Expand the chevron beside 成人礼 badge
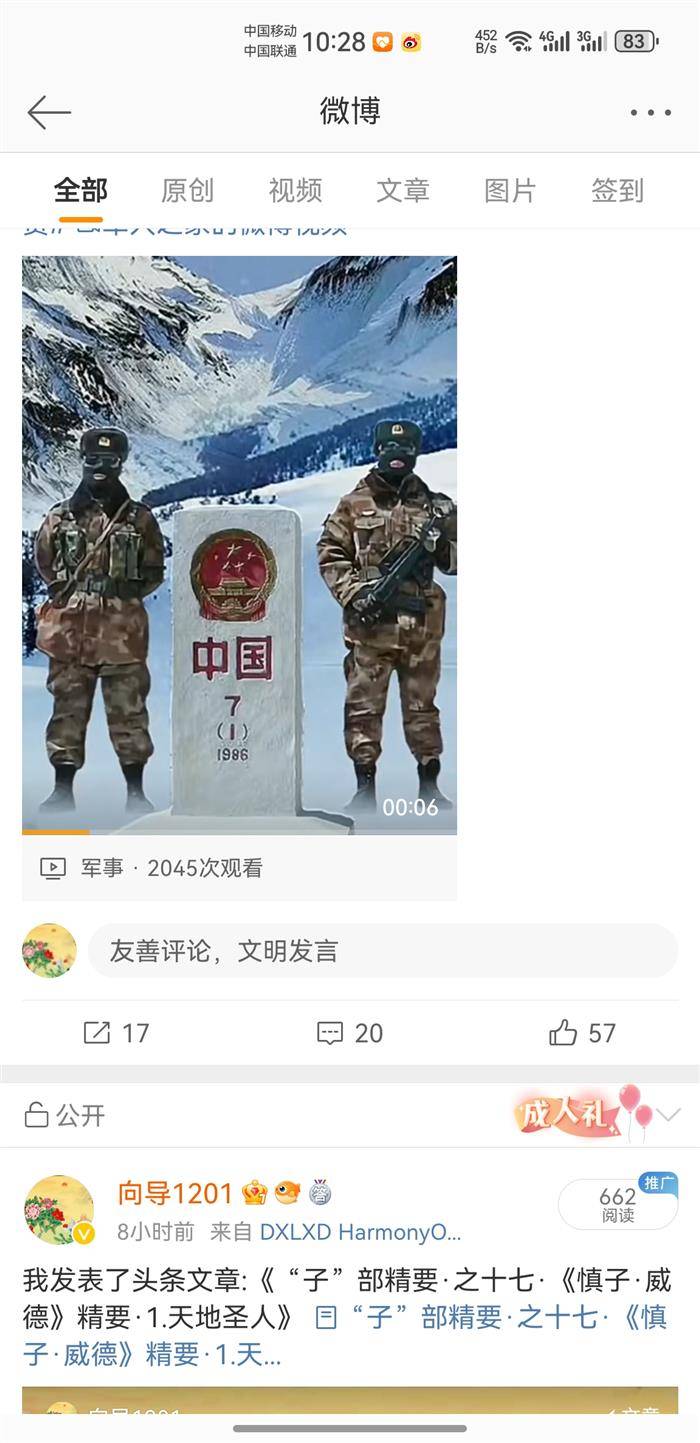 point(668,1115)
